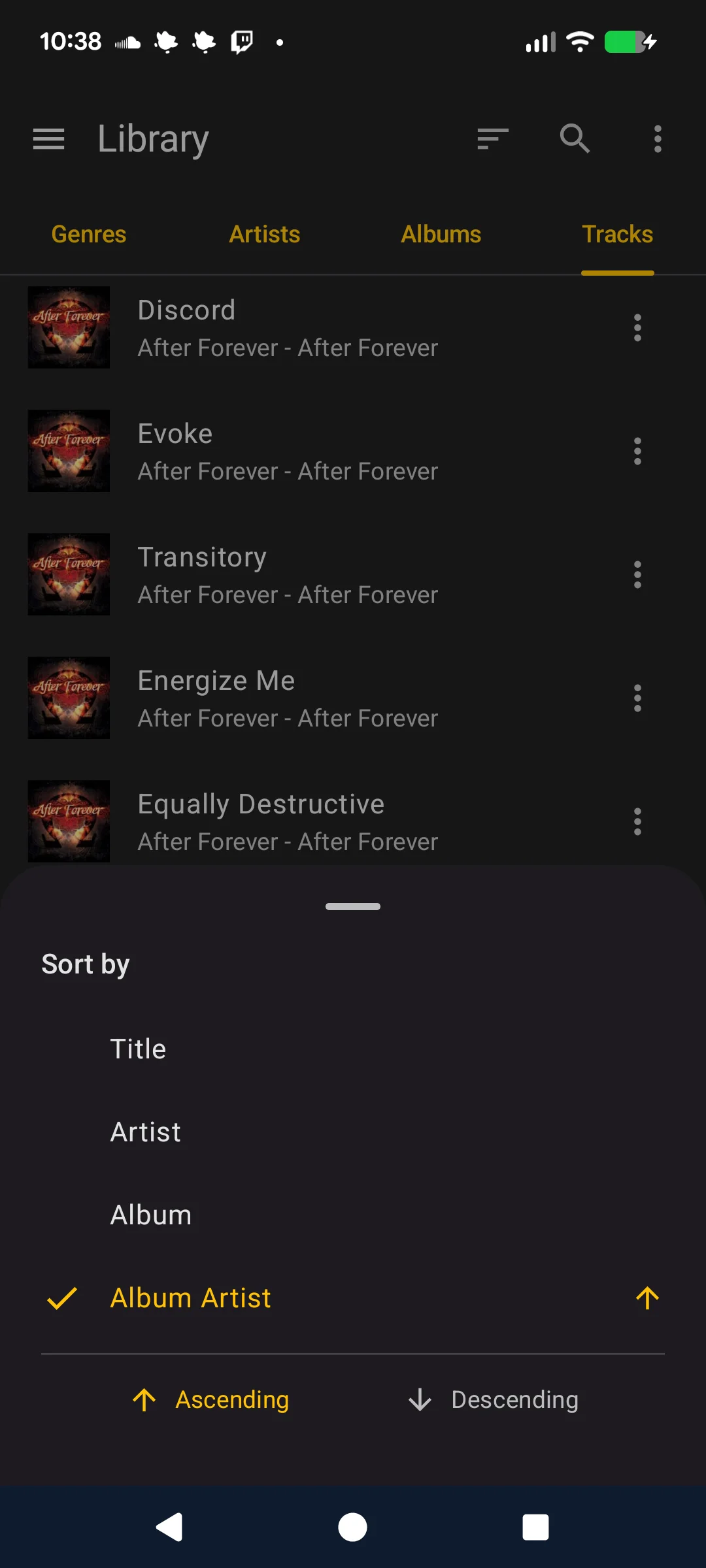Viewport: 706px width, 1568px height.
Task: Select Artist as the sort criterion
Action: point(145,1131)
